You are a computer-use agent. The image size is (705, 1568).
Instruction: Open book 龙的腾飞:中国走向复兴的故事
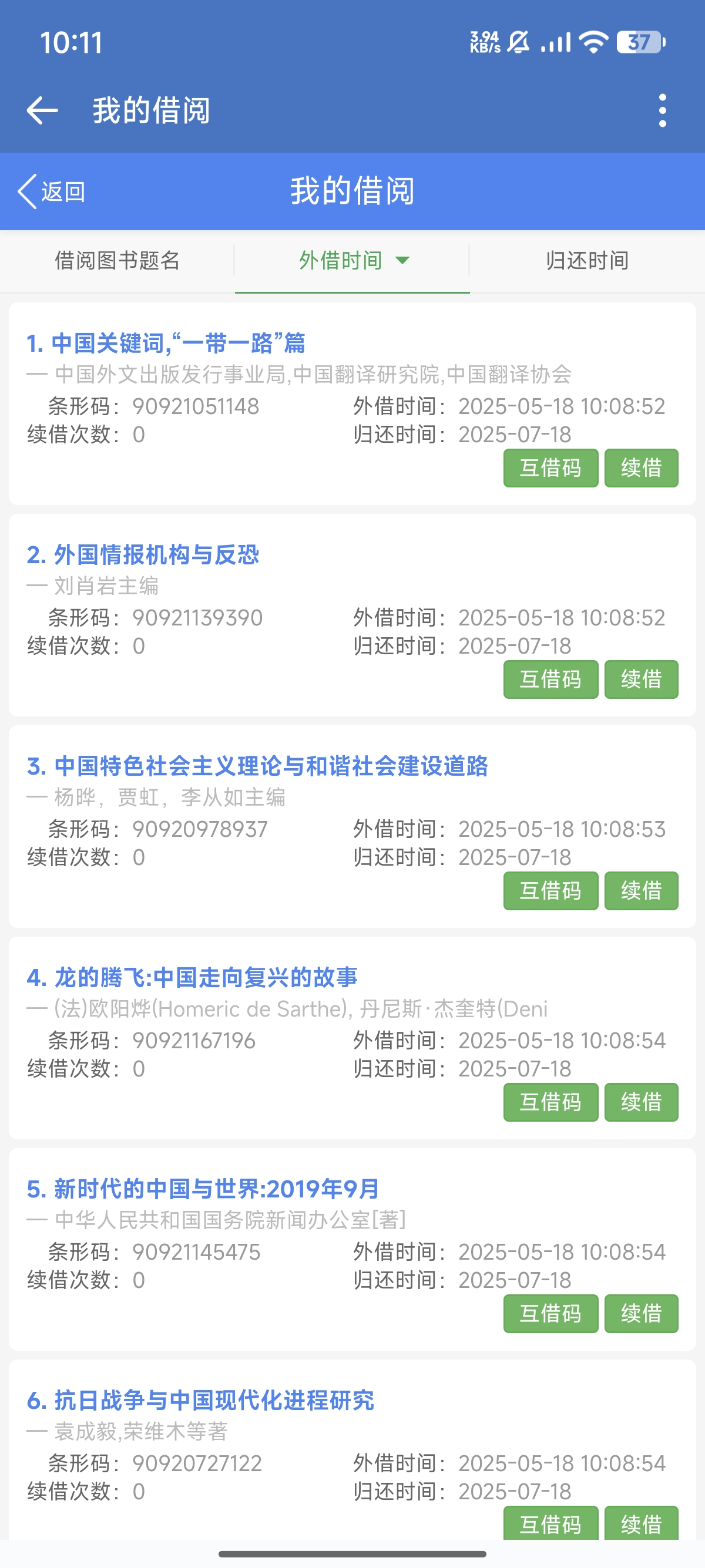click(x=192, y=977)
